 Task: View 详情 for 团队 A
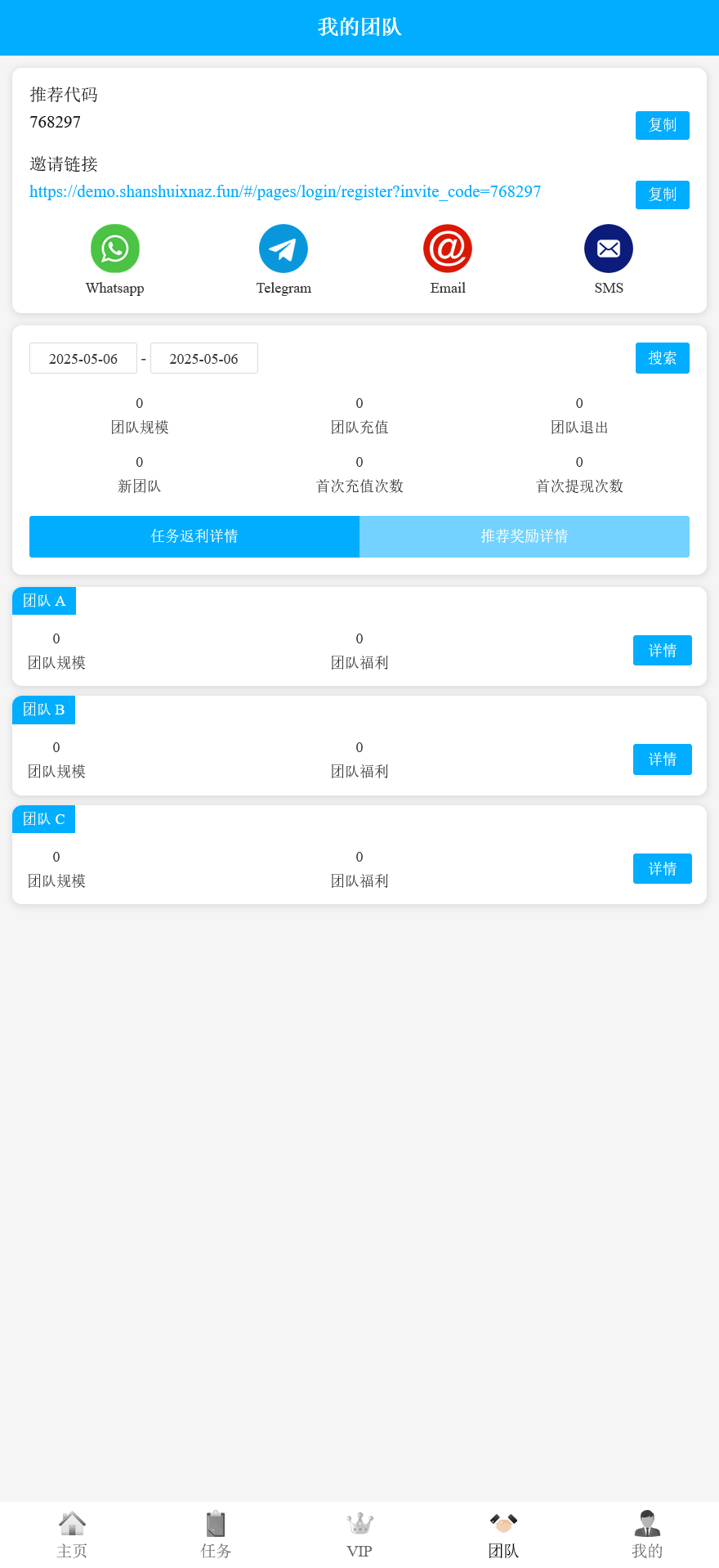(x=662, y=650)
